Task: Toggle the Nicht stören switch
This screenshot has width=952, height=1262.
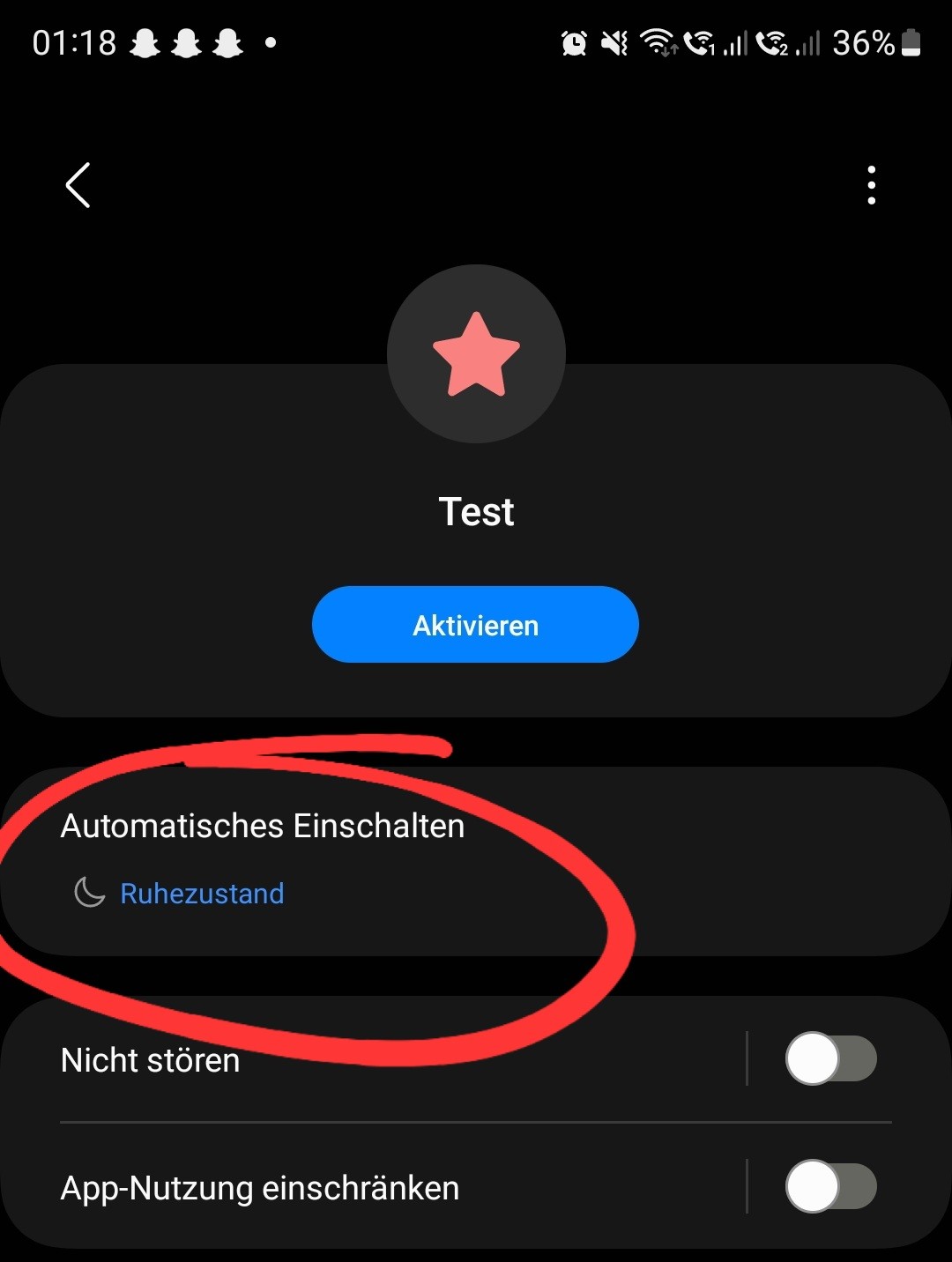Action: tap(830, 1058)
